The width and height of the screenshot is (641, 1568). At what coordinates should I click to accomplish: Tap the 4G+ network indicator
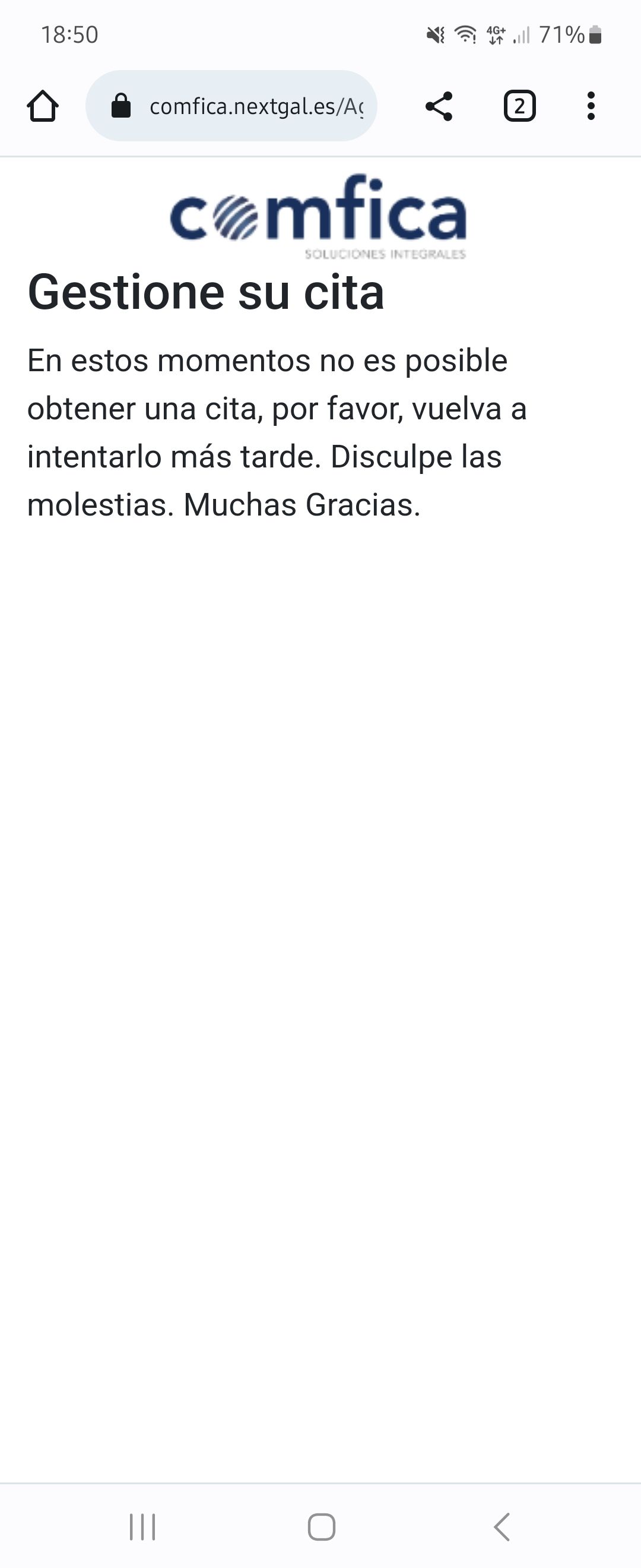click(494, 34)
